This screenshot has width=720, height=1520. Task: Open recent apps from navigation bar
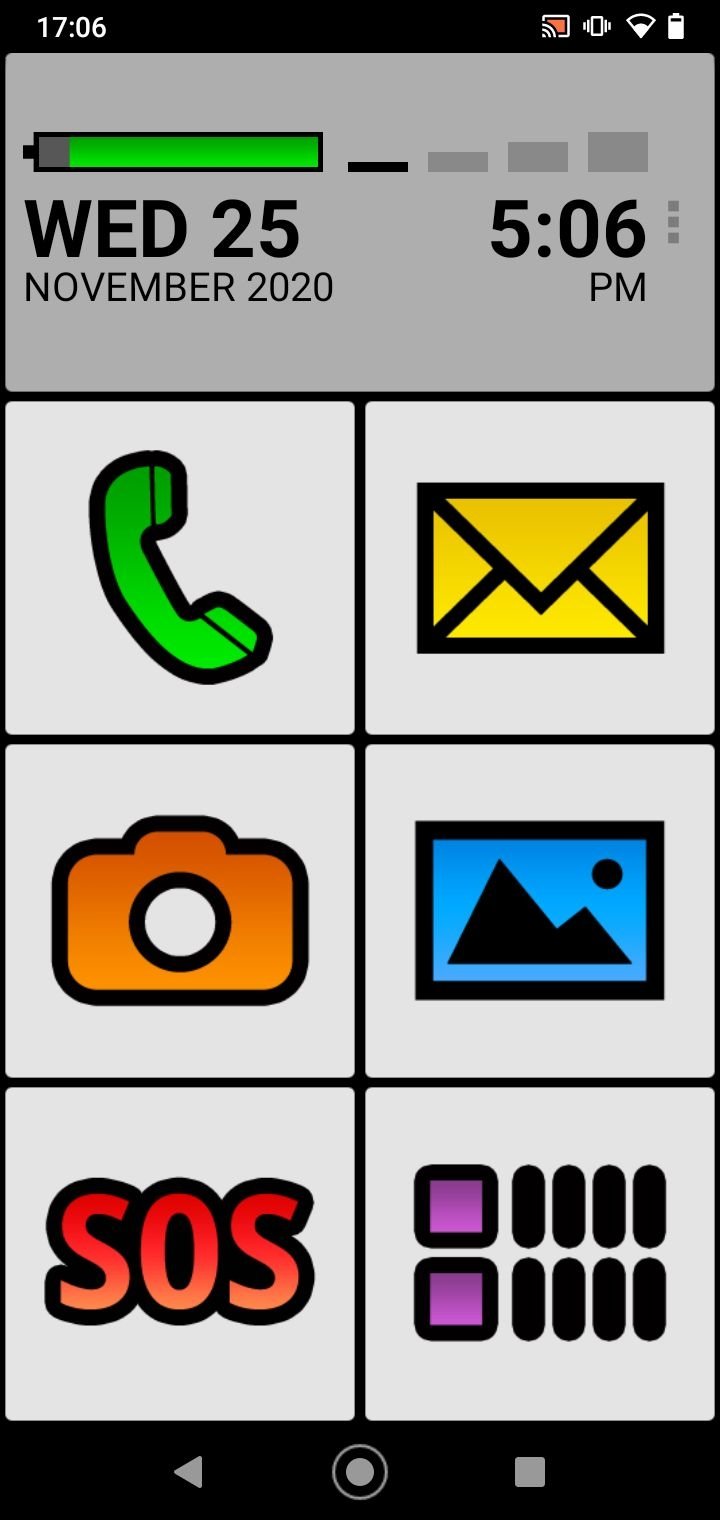point(530,1472)
